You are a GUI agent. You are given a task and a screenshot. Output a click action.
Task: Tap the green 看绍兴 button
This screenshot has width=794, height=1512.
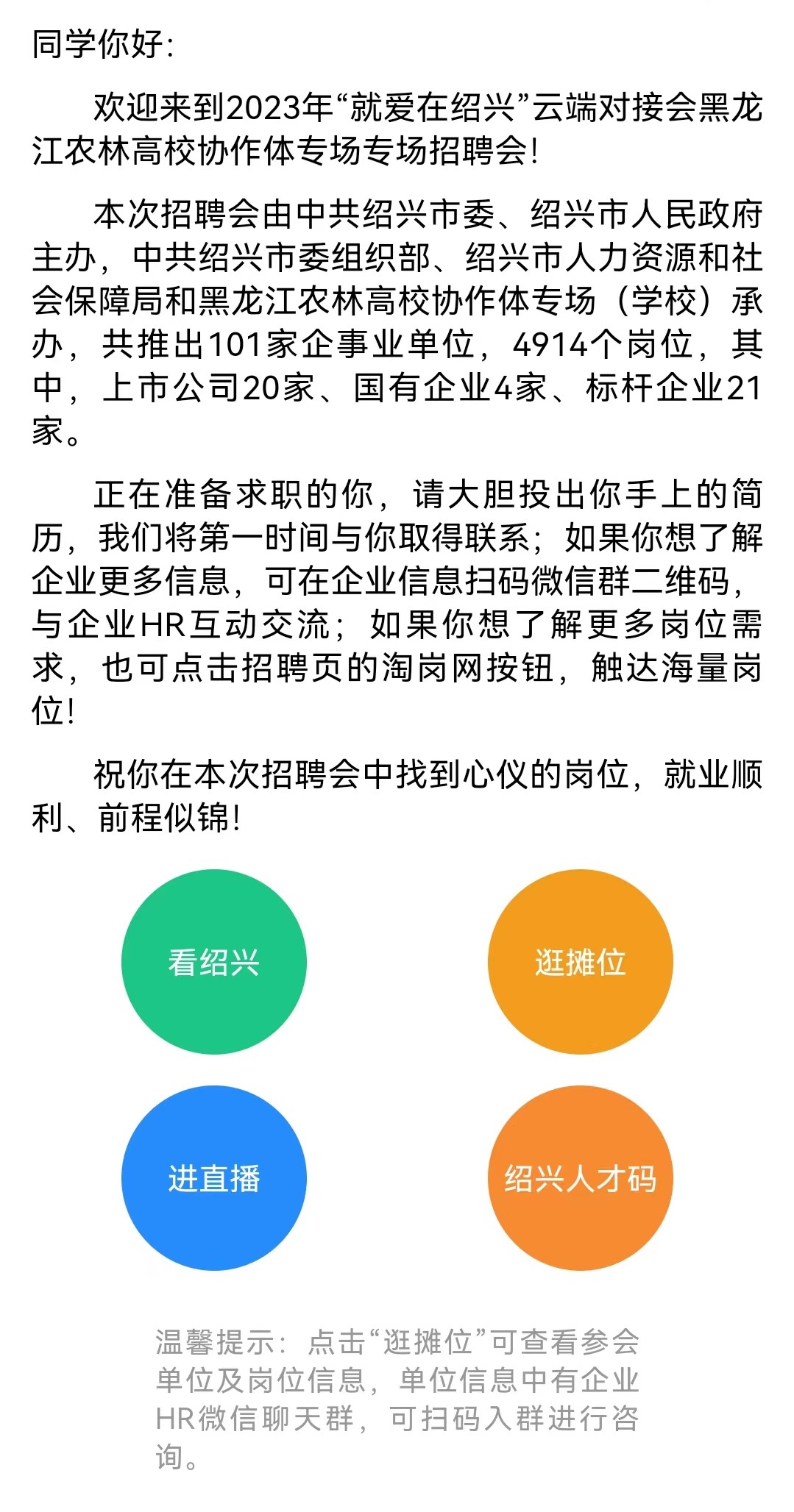coord(213,961)
